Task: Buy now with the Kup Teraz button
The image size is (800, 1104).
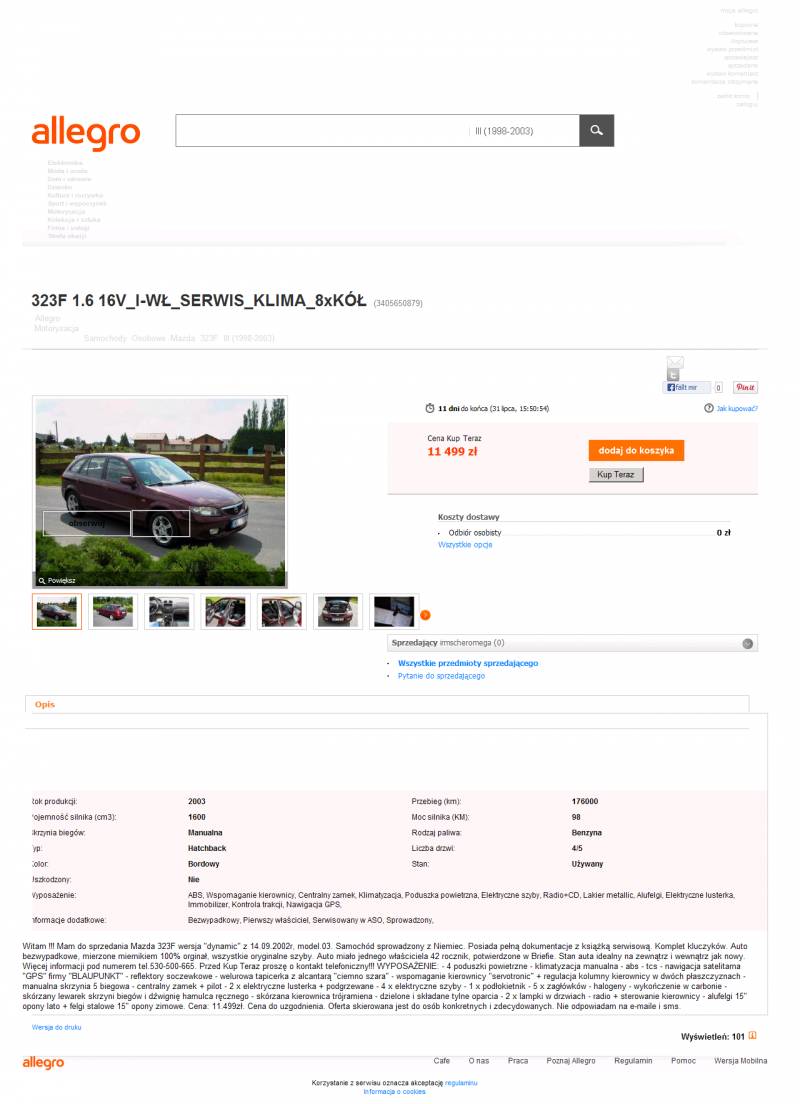Action: [616, 475]
